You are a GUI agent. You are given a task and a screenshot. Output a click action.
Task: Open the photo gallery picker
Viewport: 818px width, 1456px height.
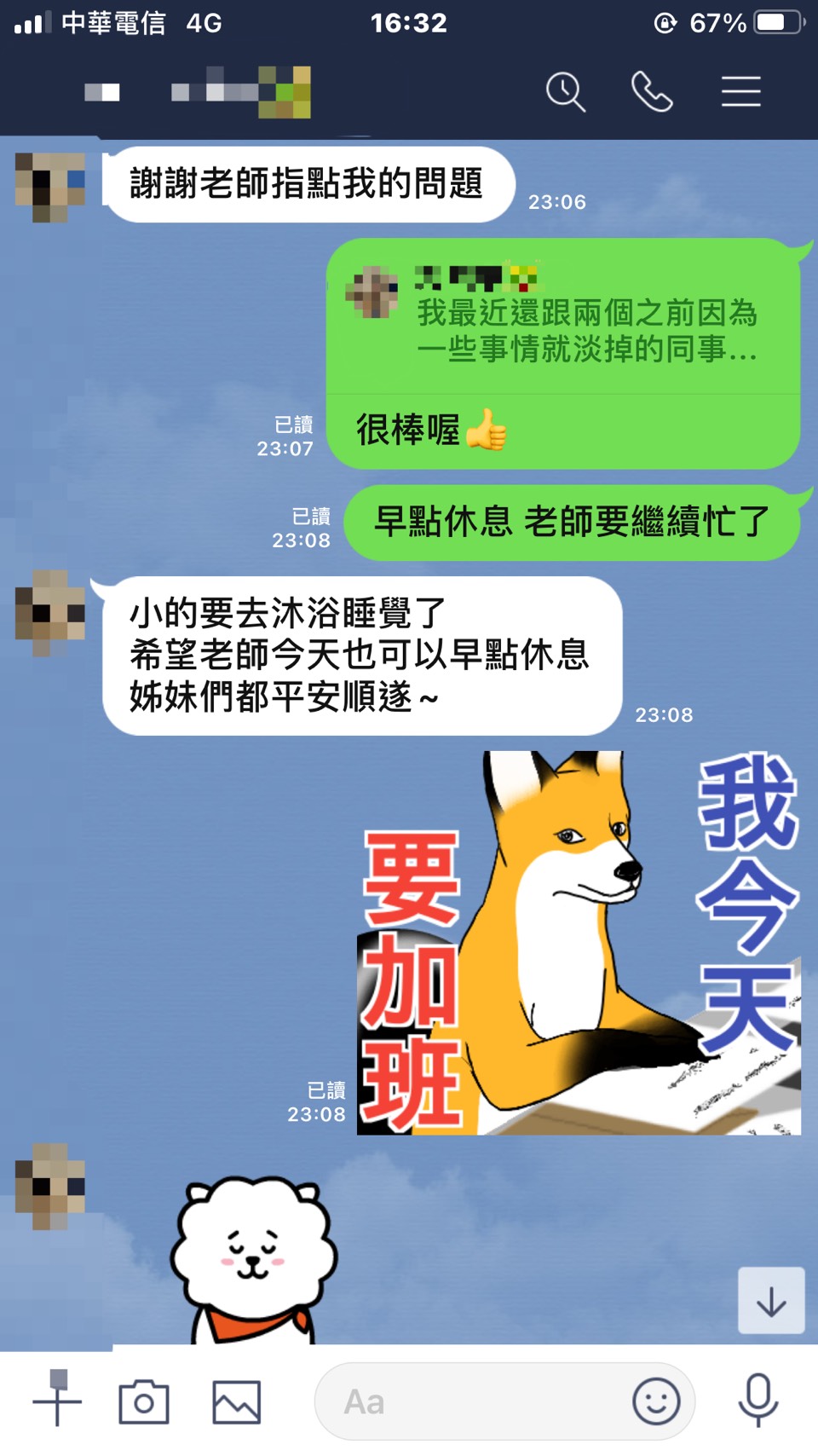click(x=236, y=1401)
